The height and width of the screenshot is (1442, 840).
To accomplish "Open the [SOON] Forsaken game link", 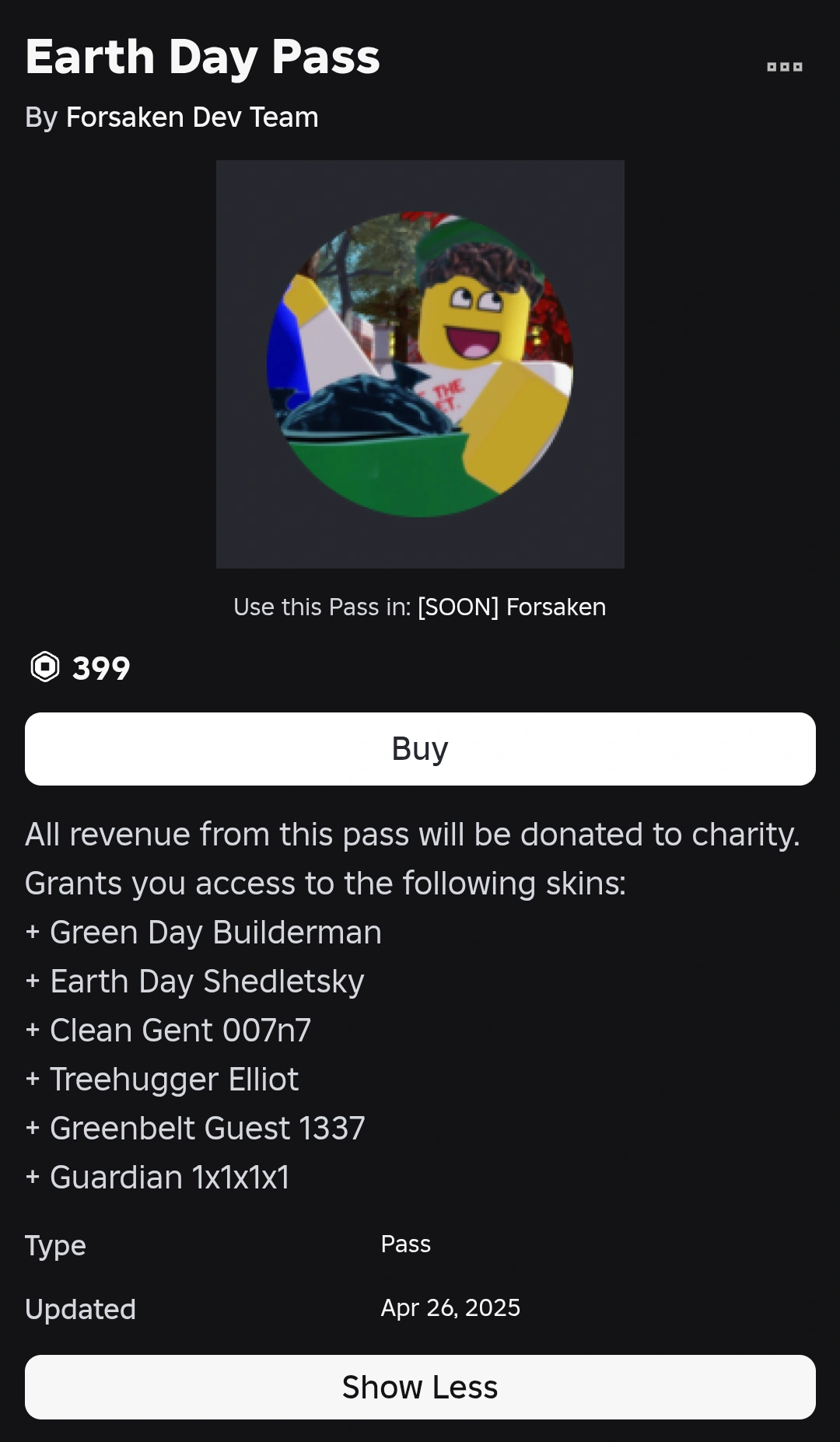I will (x=511, y=607).
